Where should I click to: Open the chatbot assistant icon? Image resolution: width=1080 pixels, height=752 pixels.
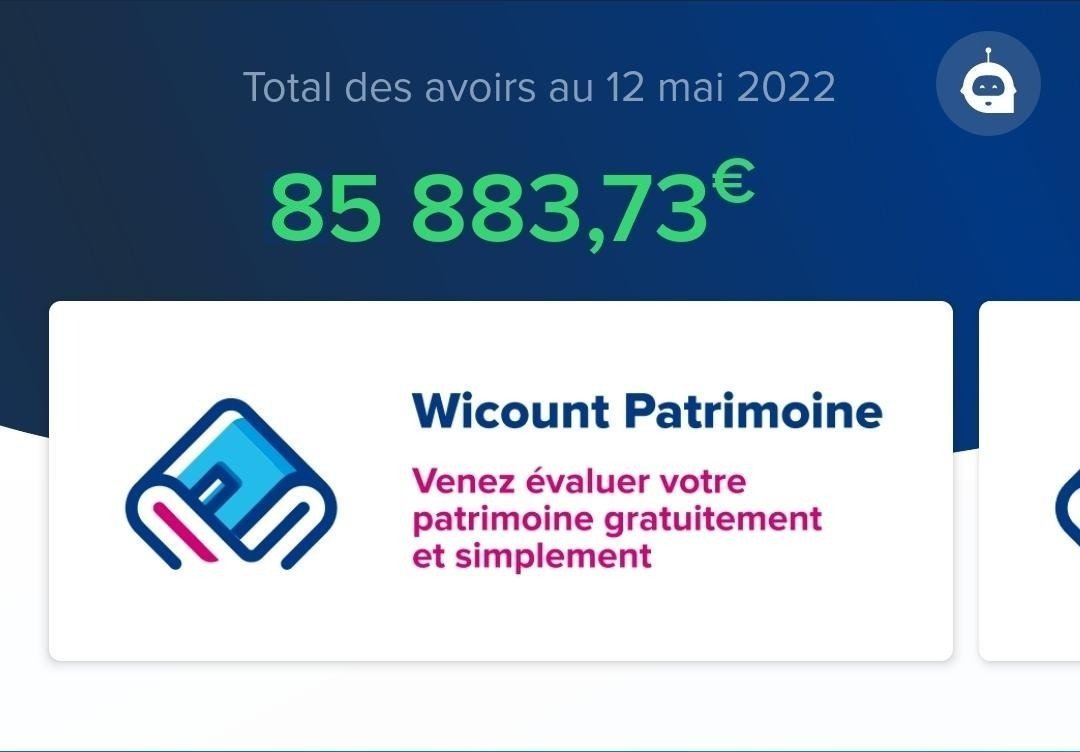988,84
